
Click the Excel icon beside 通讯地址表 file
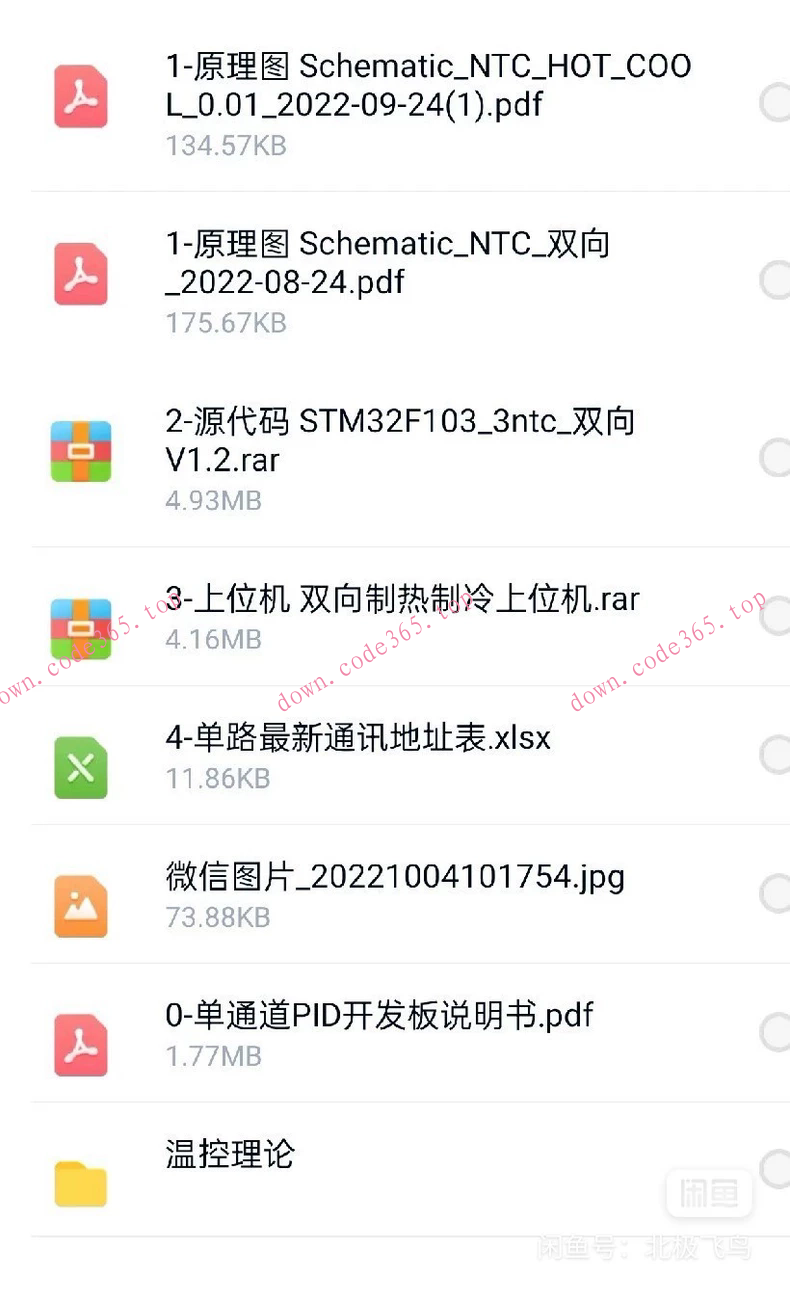[80, 766]
